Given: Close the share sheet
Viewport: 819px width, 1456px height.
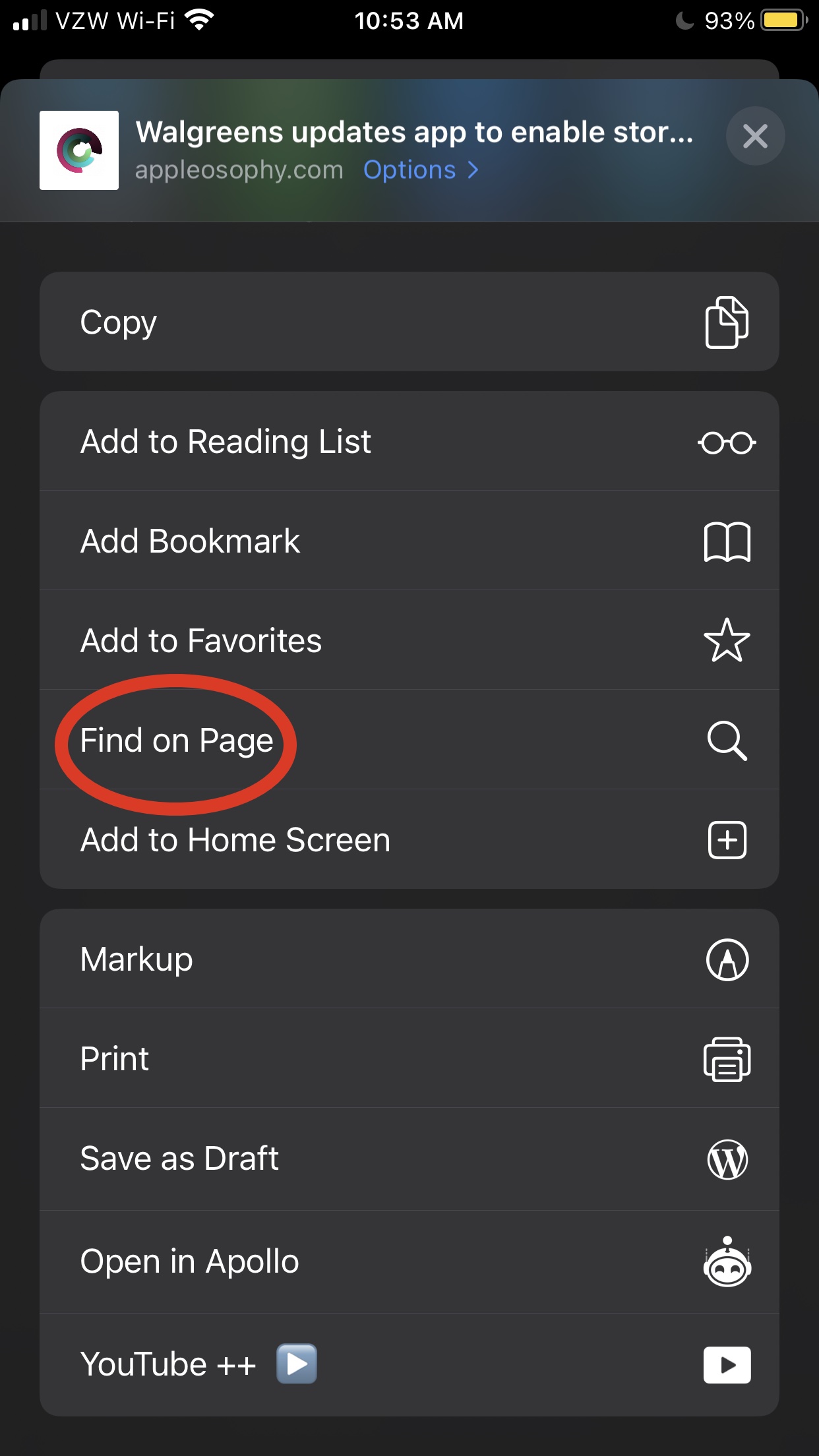Looking at the screenshot, I should click(755, 136).
